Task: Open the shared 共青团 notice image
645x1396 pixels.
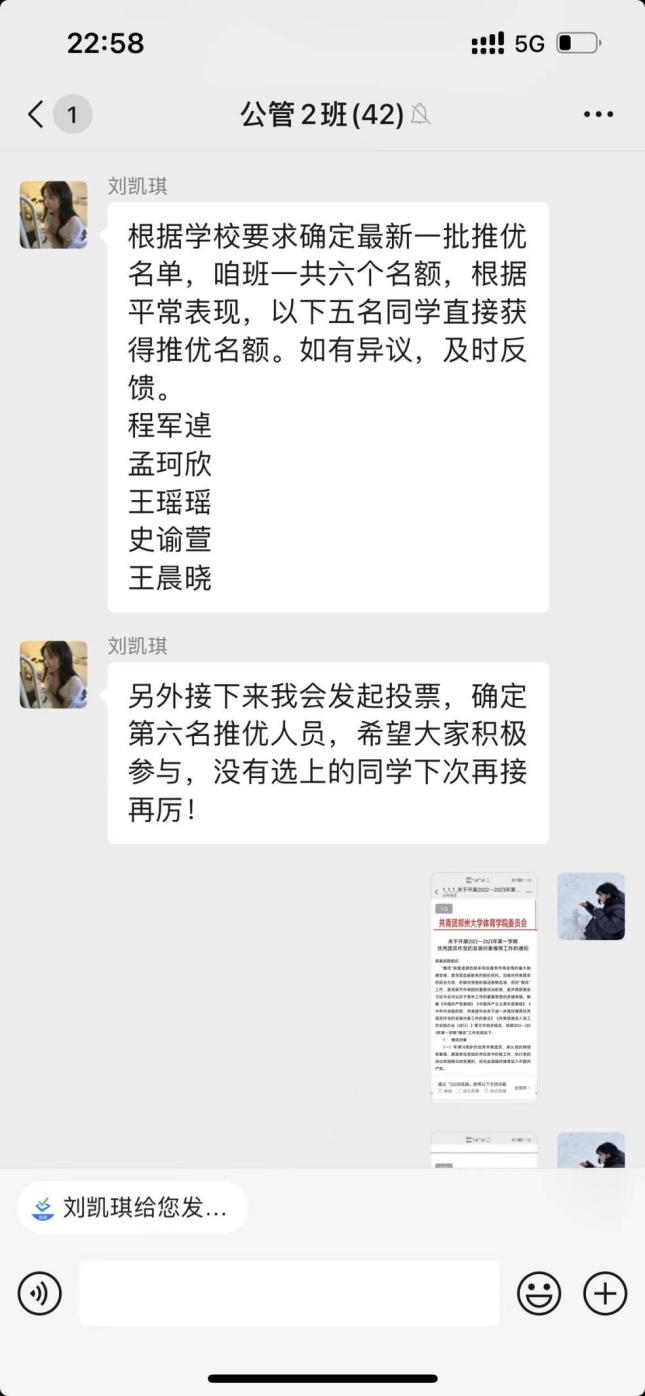Action: tap(483, 987)
